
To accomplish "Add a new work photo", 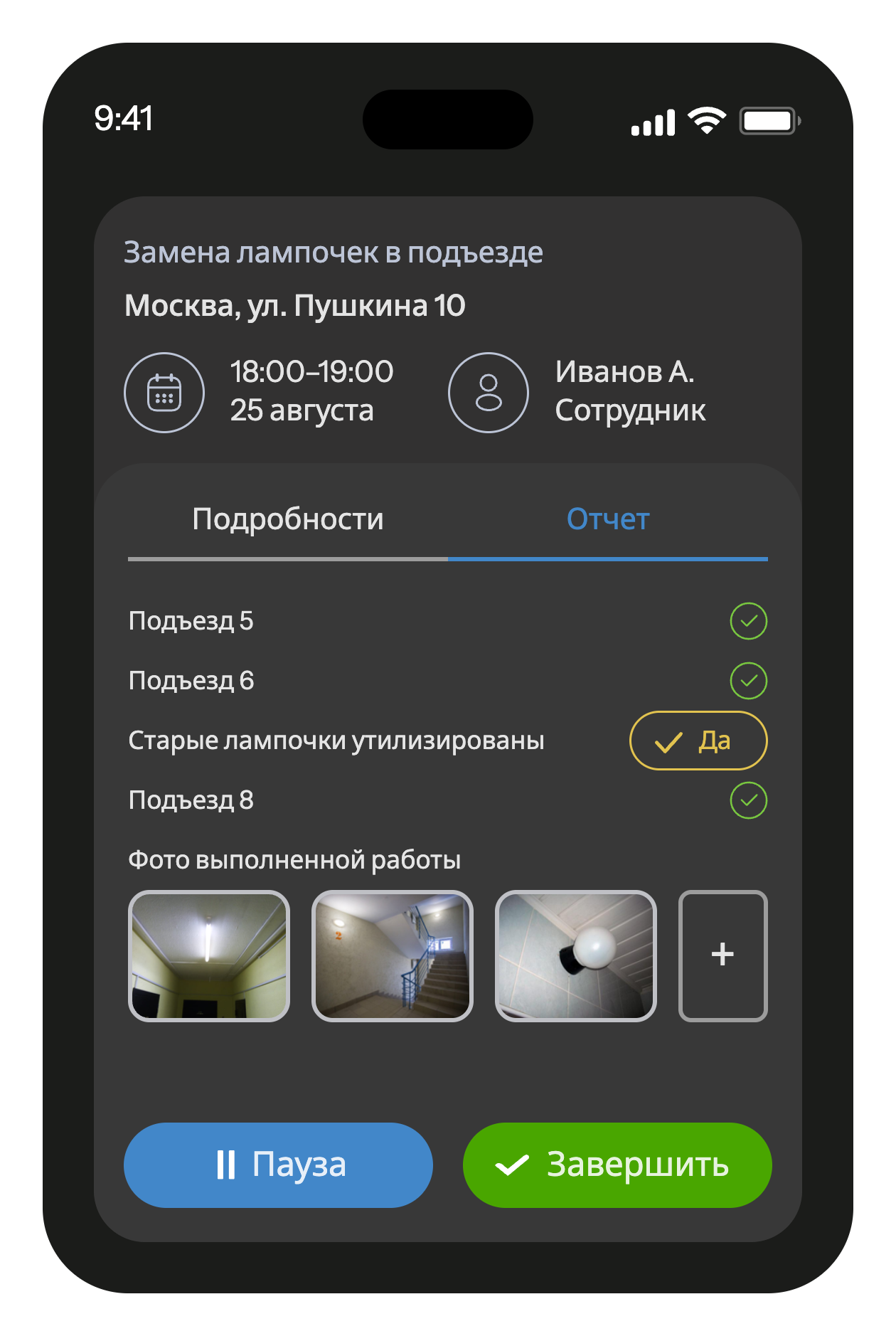I will click(722, 955).
